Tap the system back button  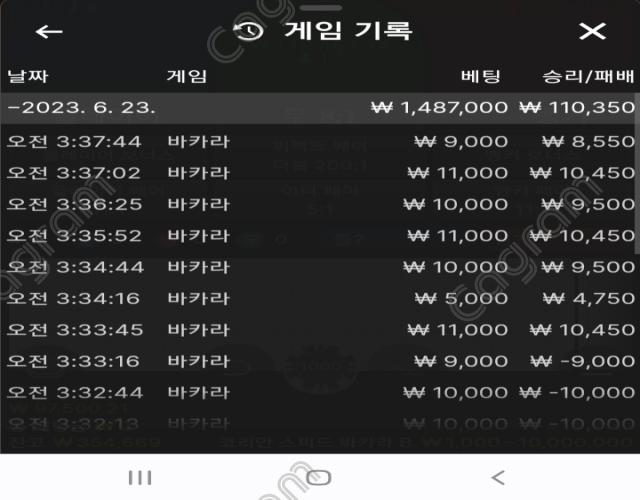[498, 477]
